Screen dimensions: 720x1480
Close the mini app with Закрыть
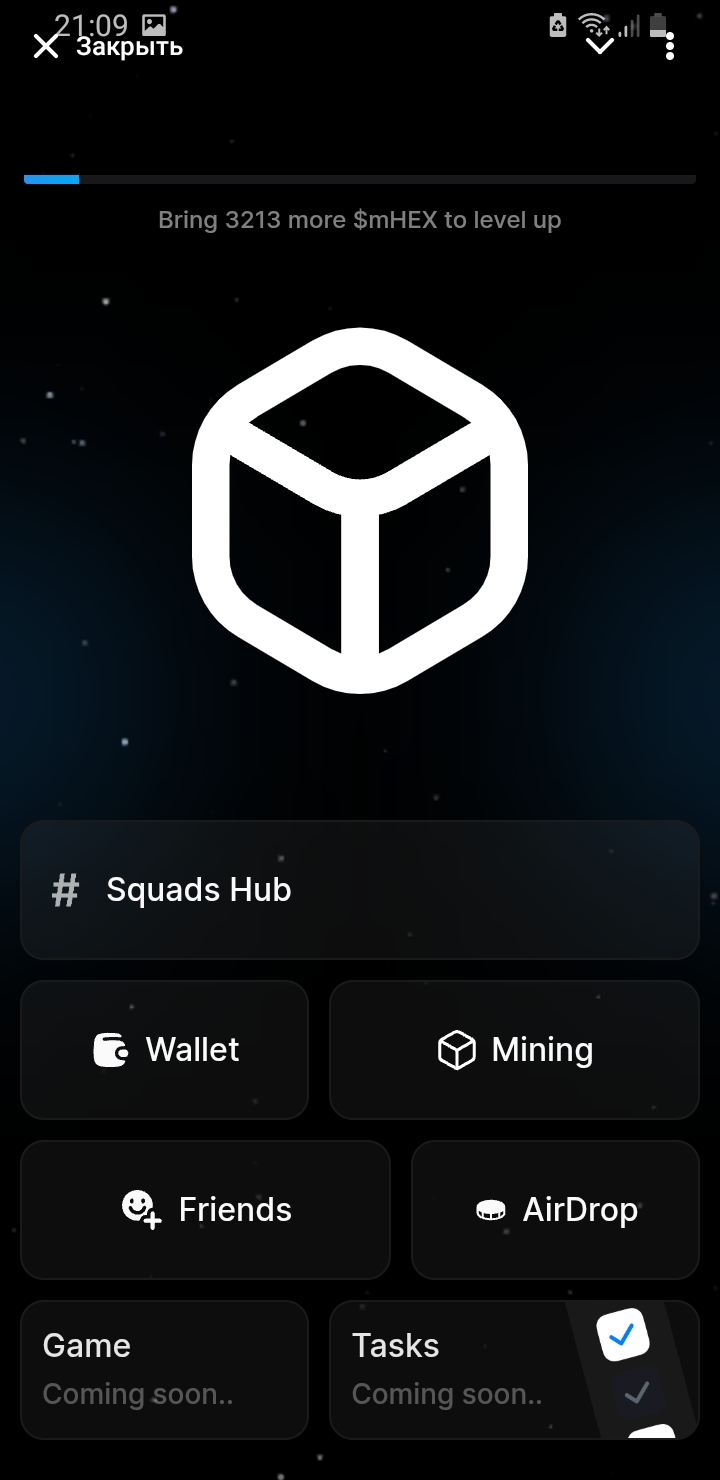coord(107,46)
